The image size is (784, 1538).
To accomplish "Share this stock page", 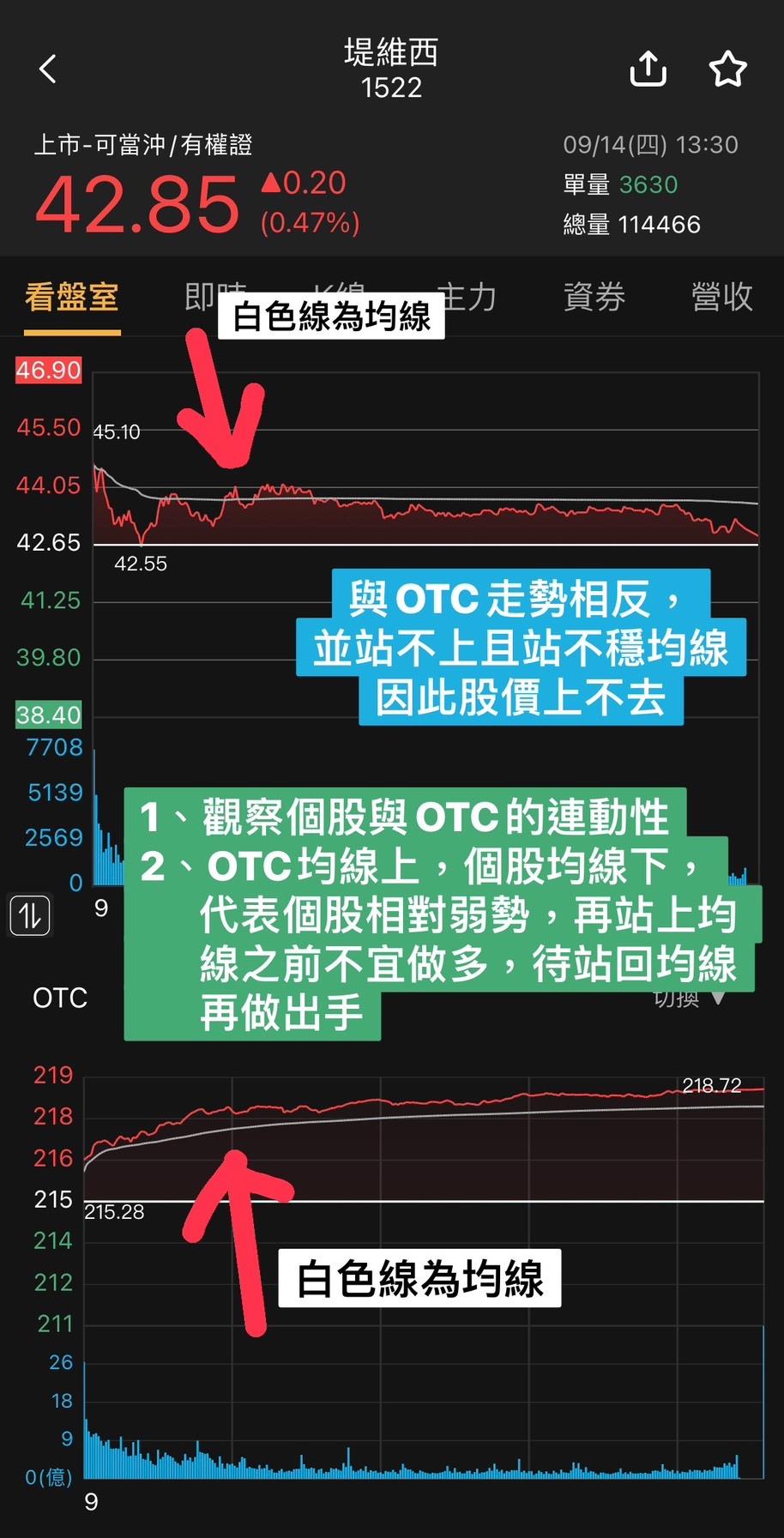I will 648,69.
